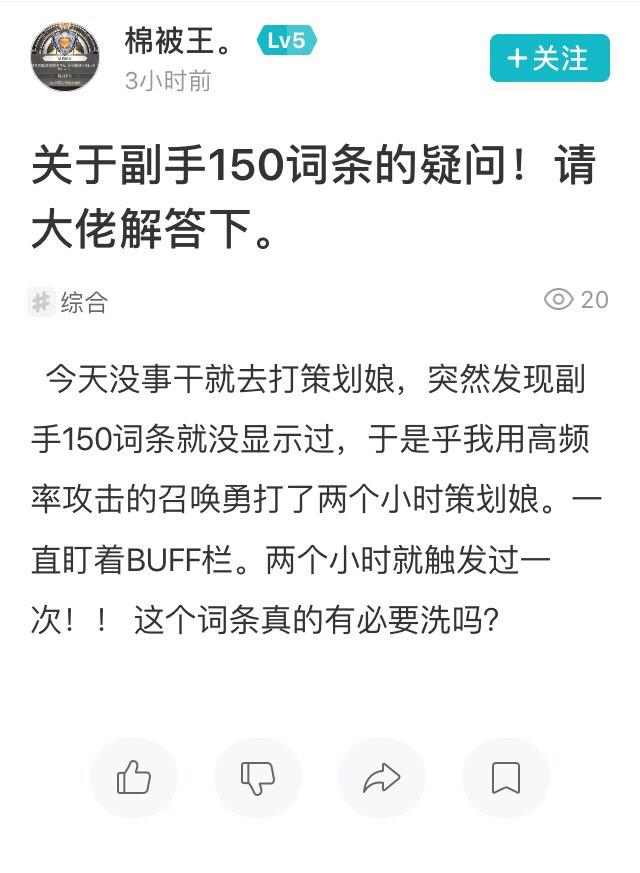Bookmark this post
This screenshot has height=873, width=640.
506,777
